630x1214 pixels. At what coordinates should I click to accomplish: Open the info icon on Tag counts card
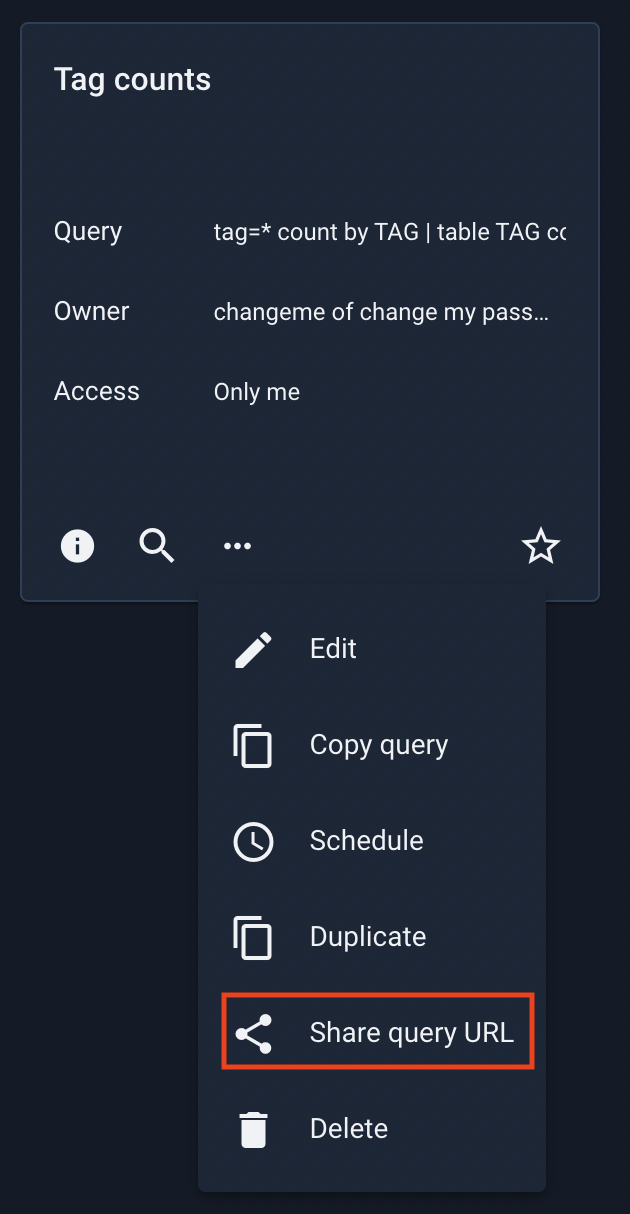pyautogui.click(x=77, y=546)
